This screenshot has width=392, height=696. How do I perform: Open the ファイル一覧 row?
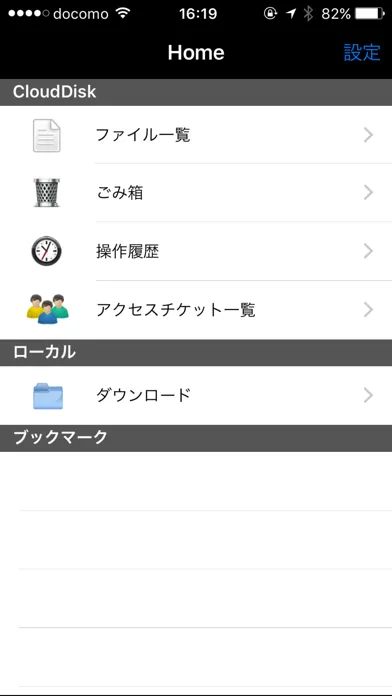click(196, 134)
